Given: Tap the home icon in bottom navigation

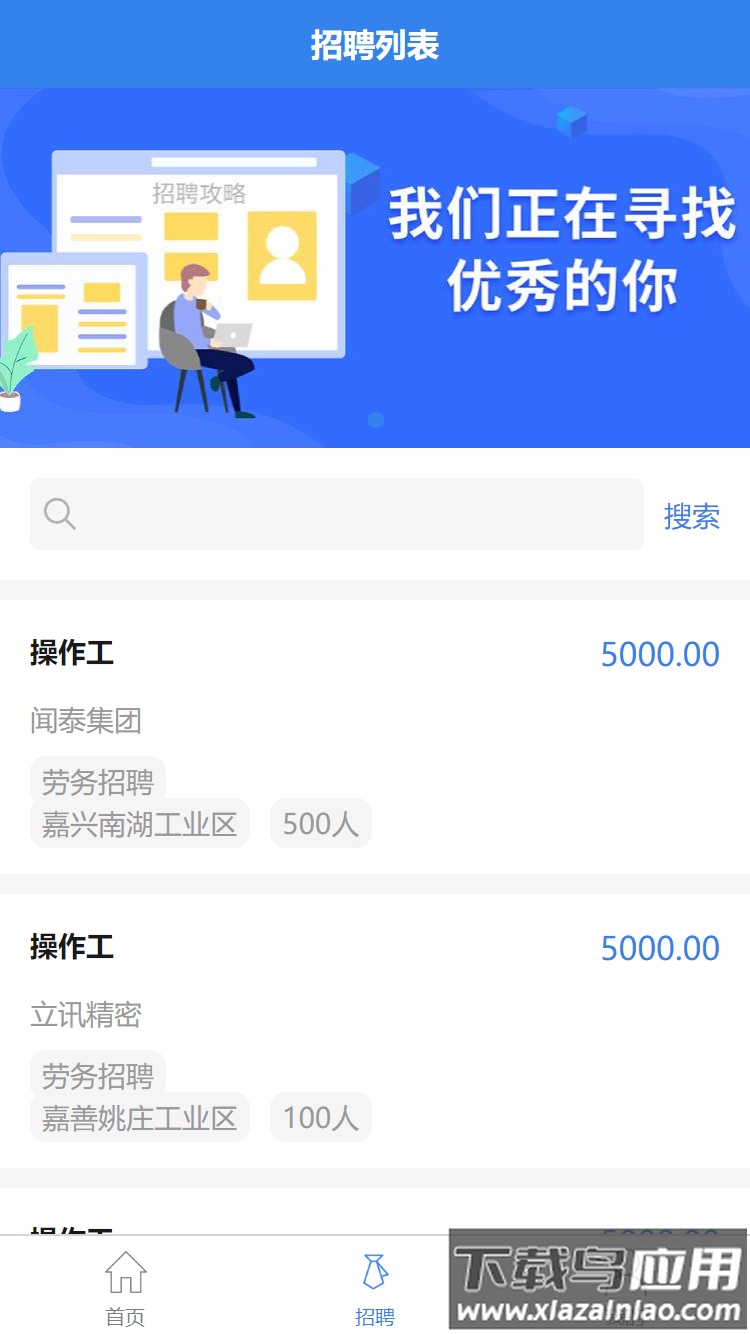Looking at the screenshot, I should point(123,1272).
